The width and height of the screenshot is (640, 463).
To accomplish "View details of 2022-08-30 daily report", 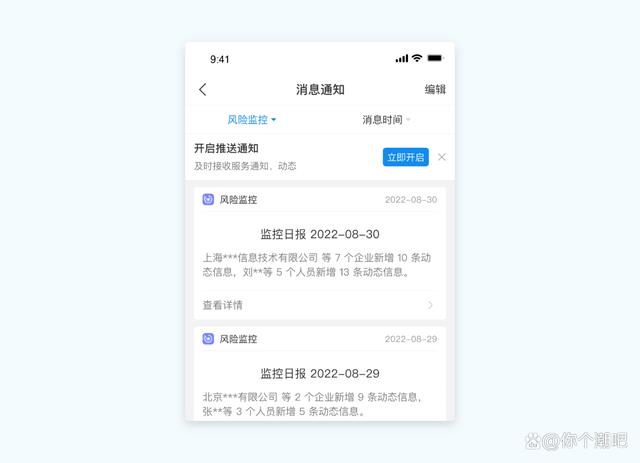I will point(319,305).
